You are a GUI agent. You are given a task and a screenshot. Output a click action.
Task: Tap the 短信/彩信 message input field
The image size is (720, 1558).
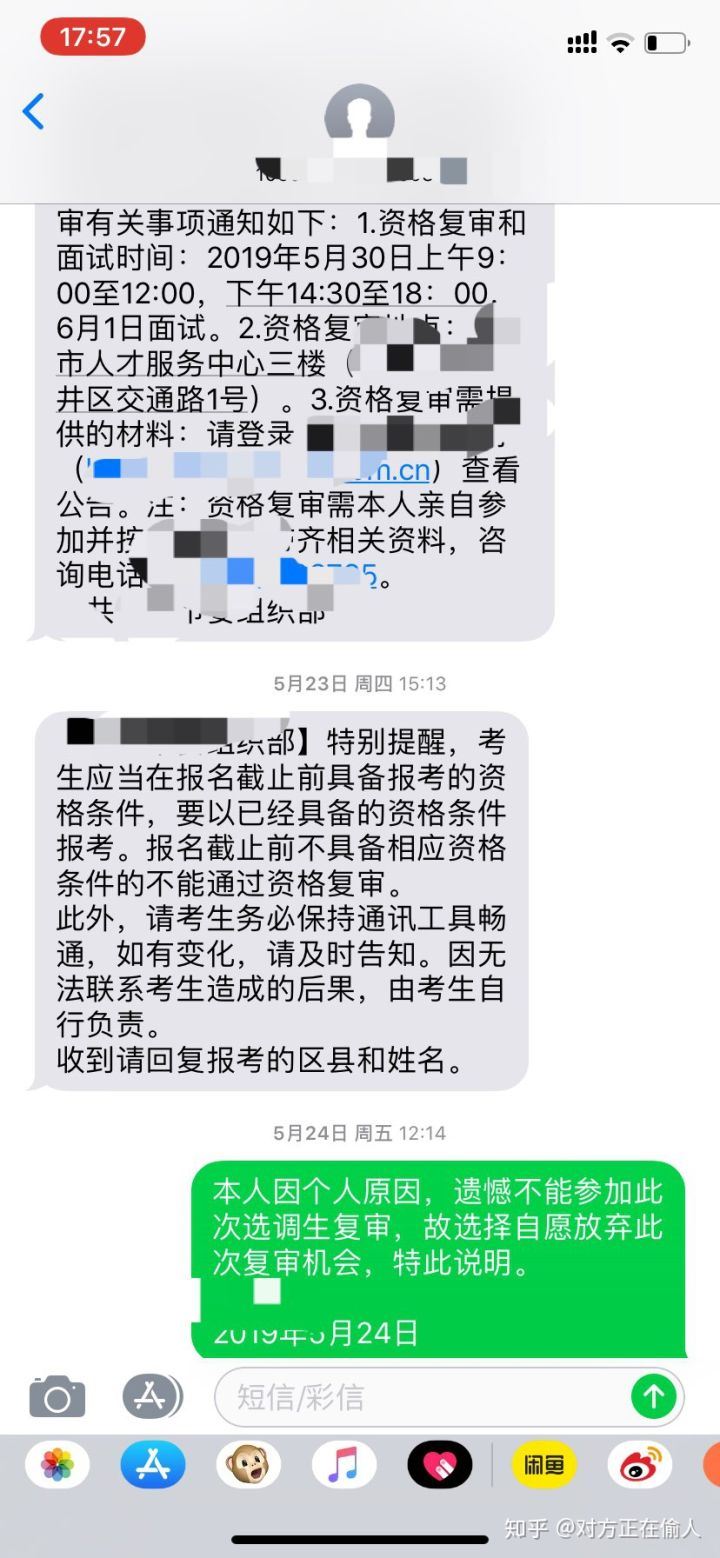tap(420, 1396)
